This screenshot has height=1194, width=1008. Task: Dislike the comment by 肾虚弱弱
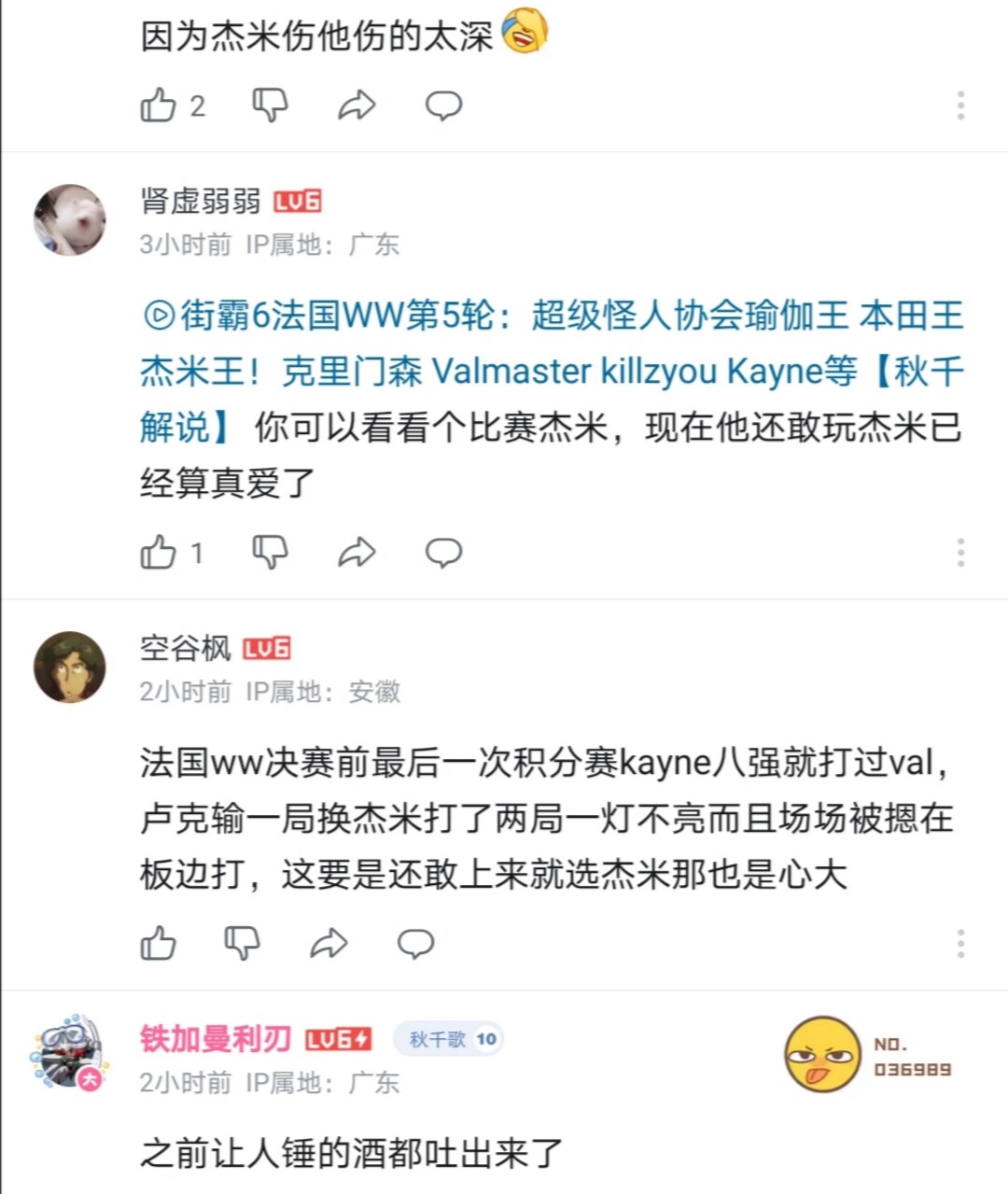[x=270, y=553]
